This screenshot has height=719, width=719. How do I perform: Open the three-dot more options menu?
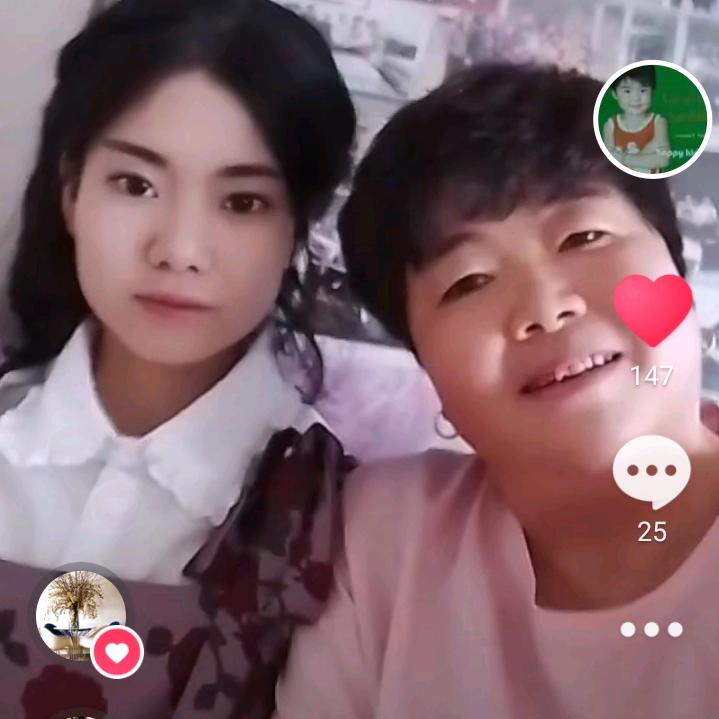pos(652,629)
